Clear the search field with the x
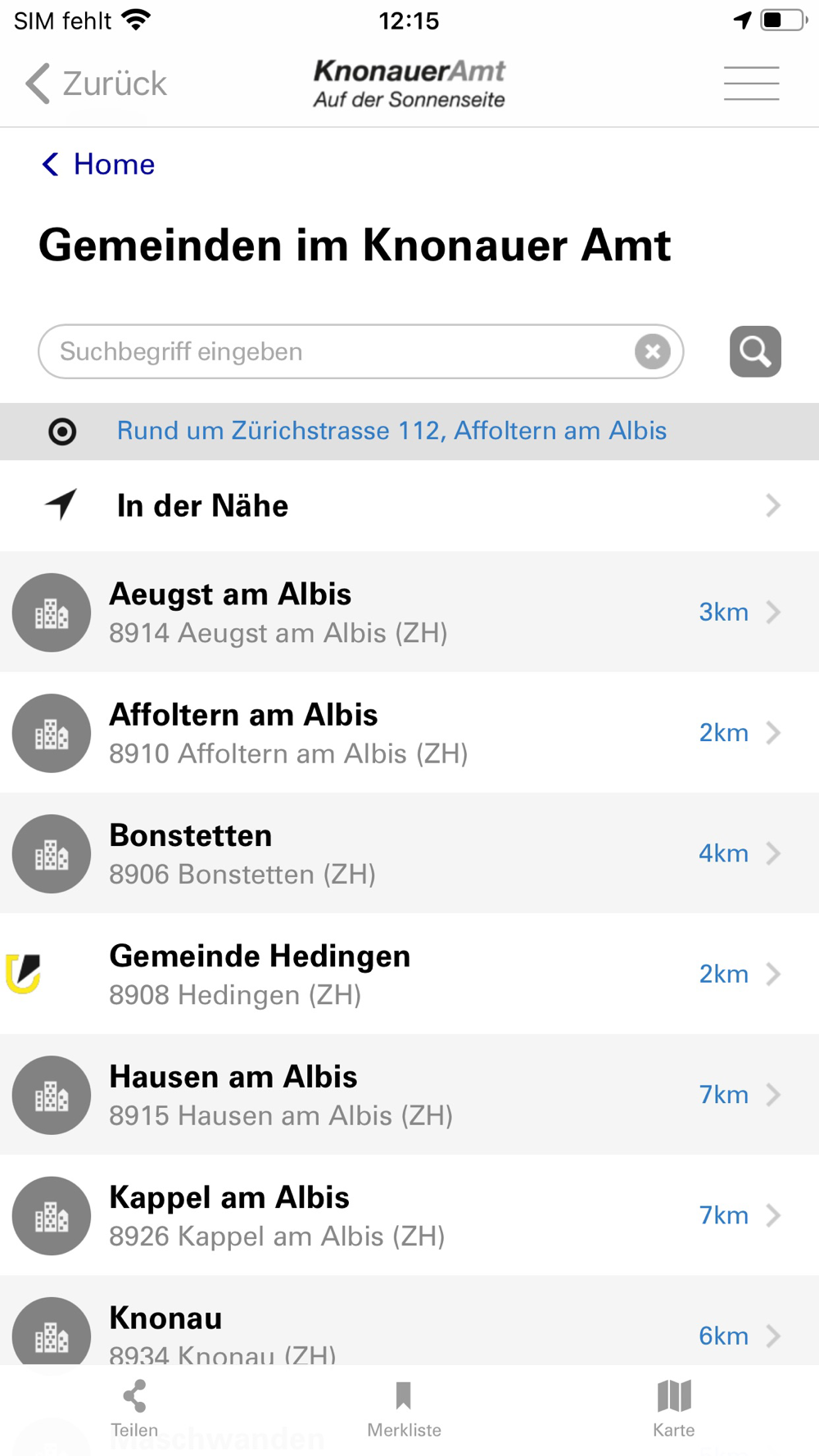This screenshot has height=1456, width=819. pos(653,351)
